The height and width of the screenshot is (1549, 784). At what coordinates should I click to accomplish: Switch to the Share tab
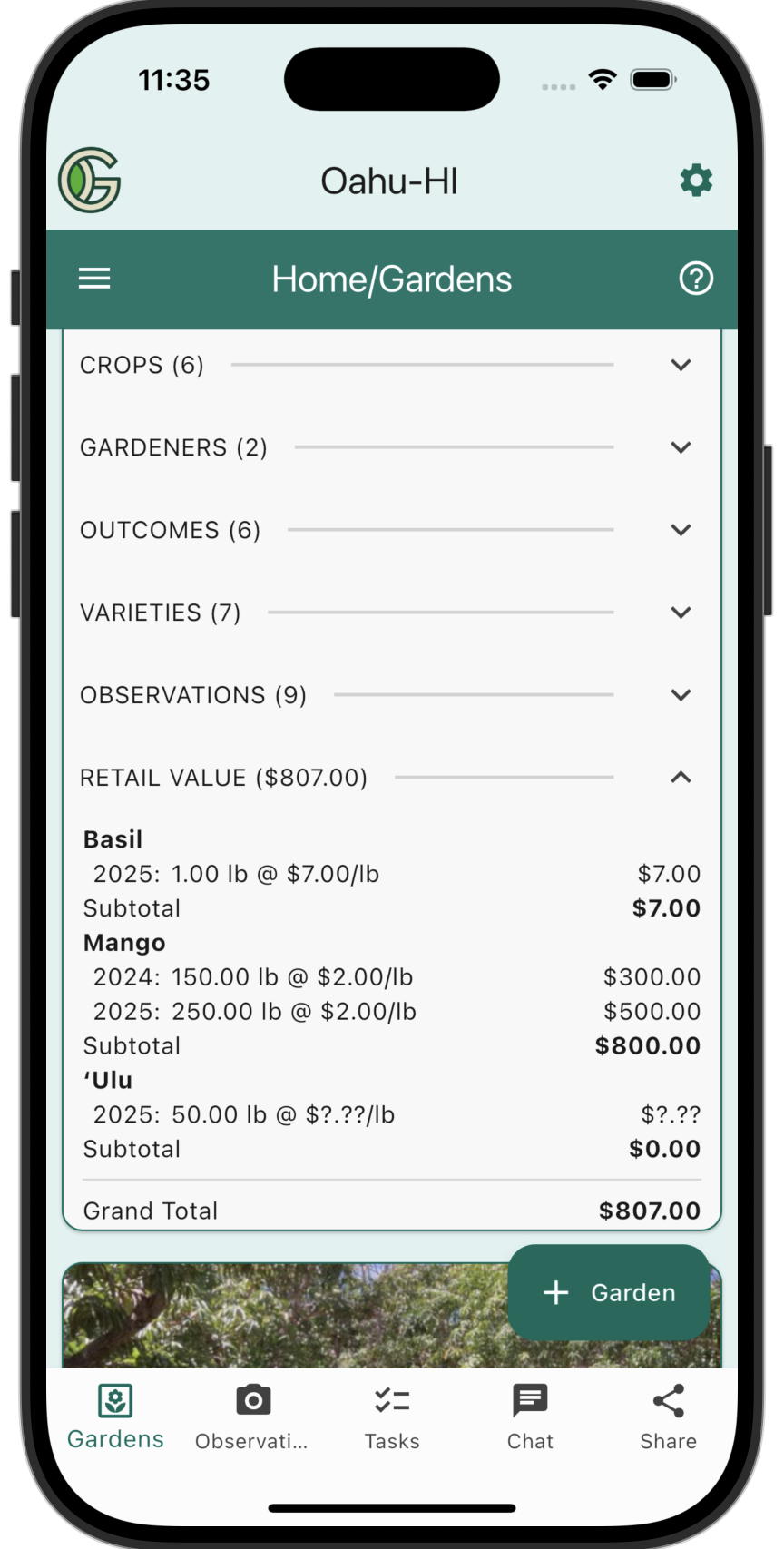[668, 1416]
